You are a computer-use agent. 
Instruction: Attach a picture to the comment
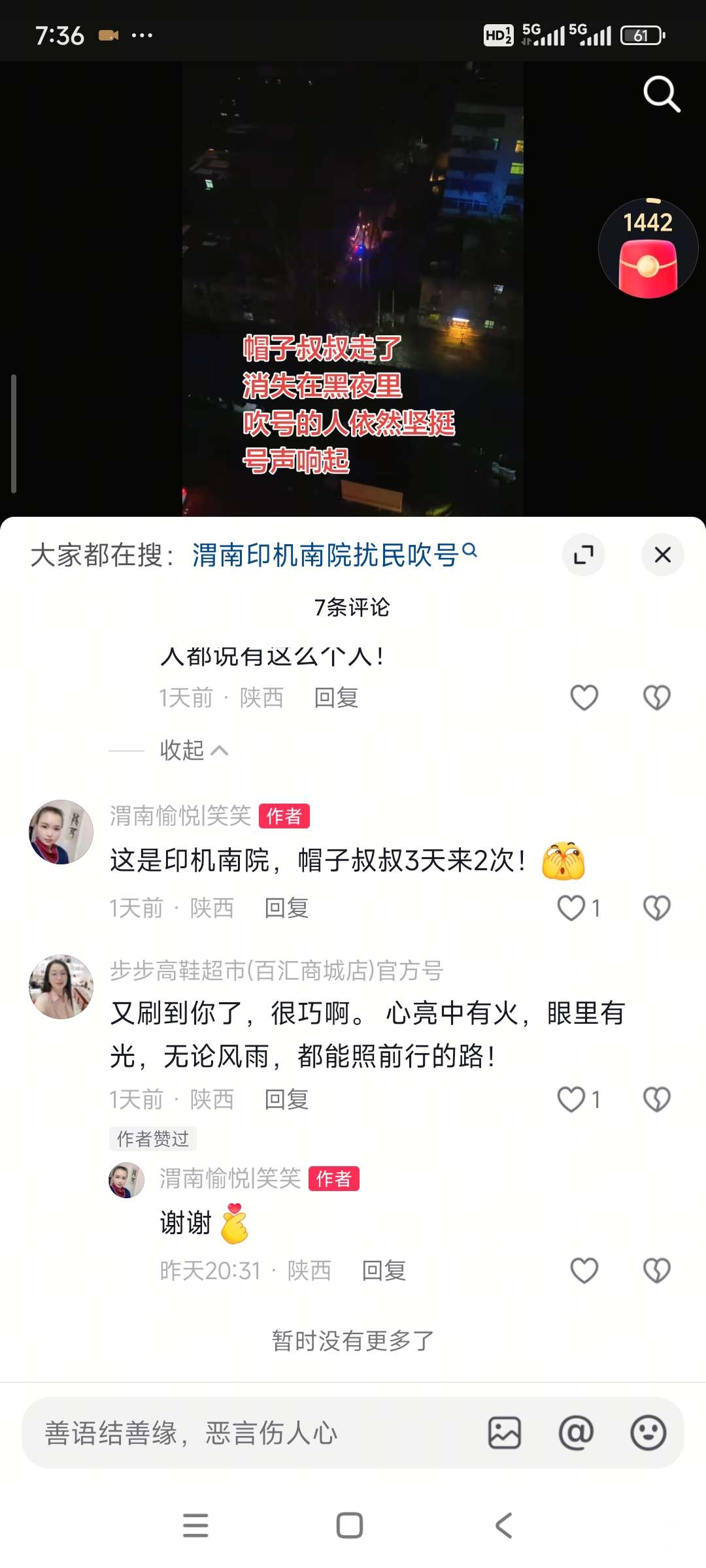tap(505, 1433)
